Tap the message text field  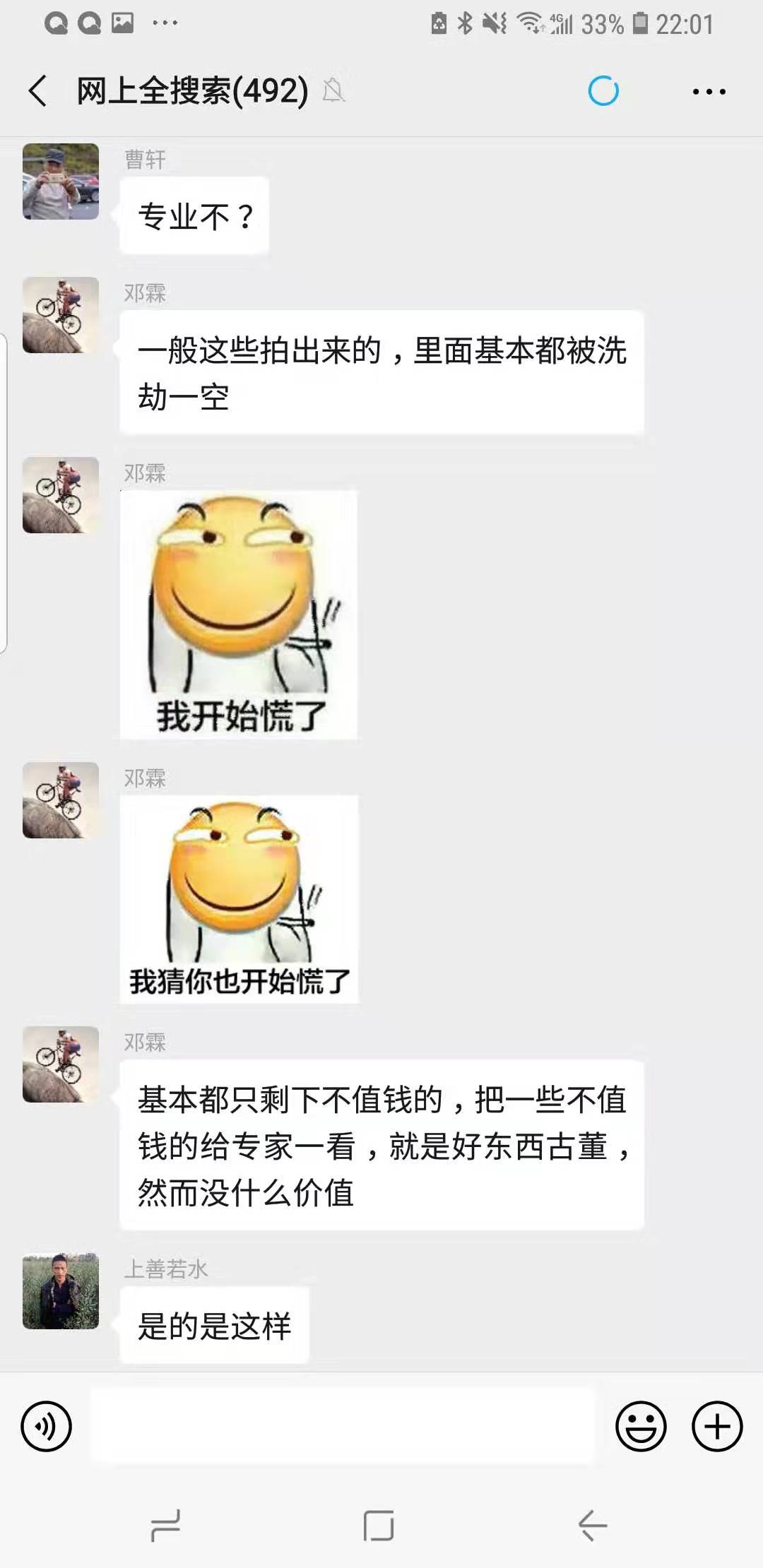pos(343,1425)
